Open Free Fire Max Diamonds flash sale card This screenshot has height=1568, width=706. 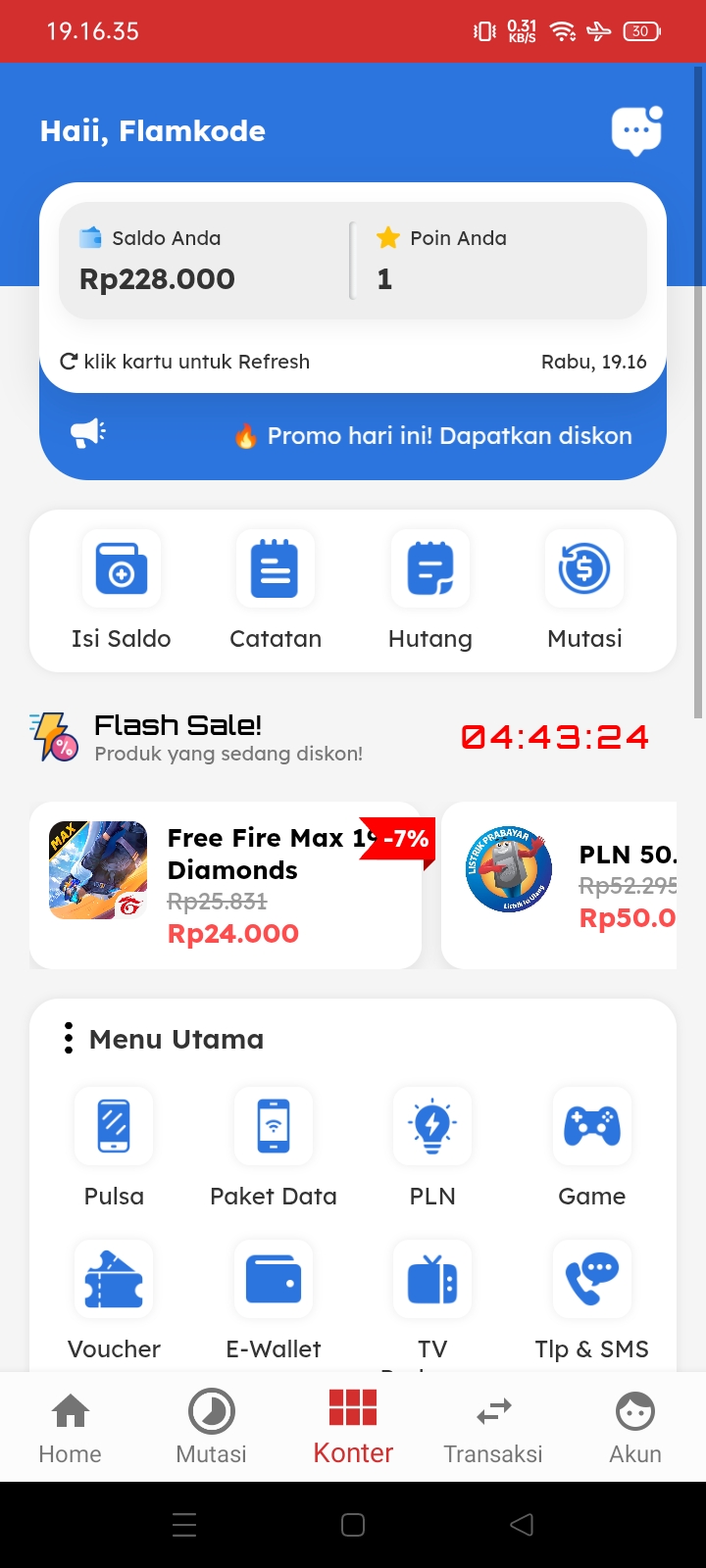point(226,885)
